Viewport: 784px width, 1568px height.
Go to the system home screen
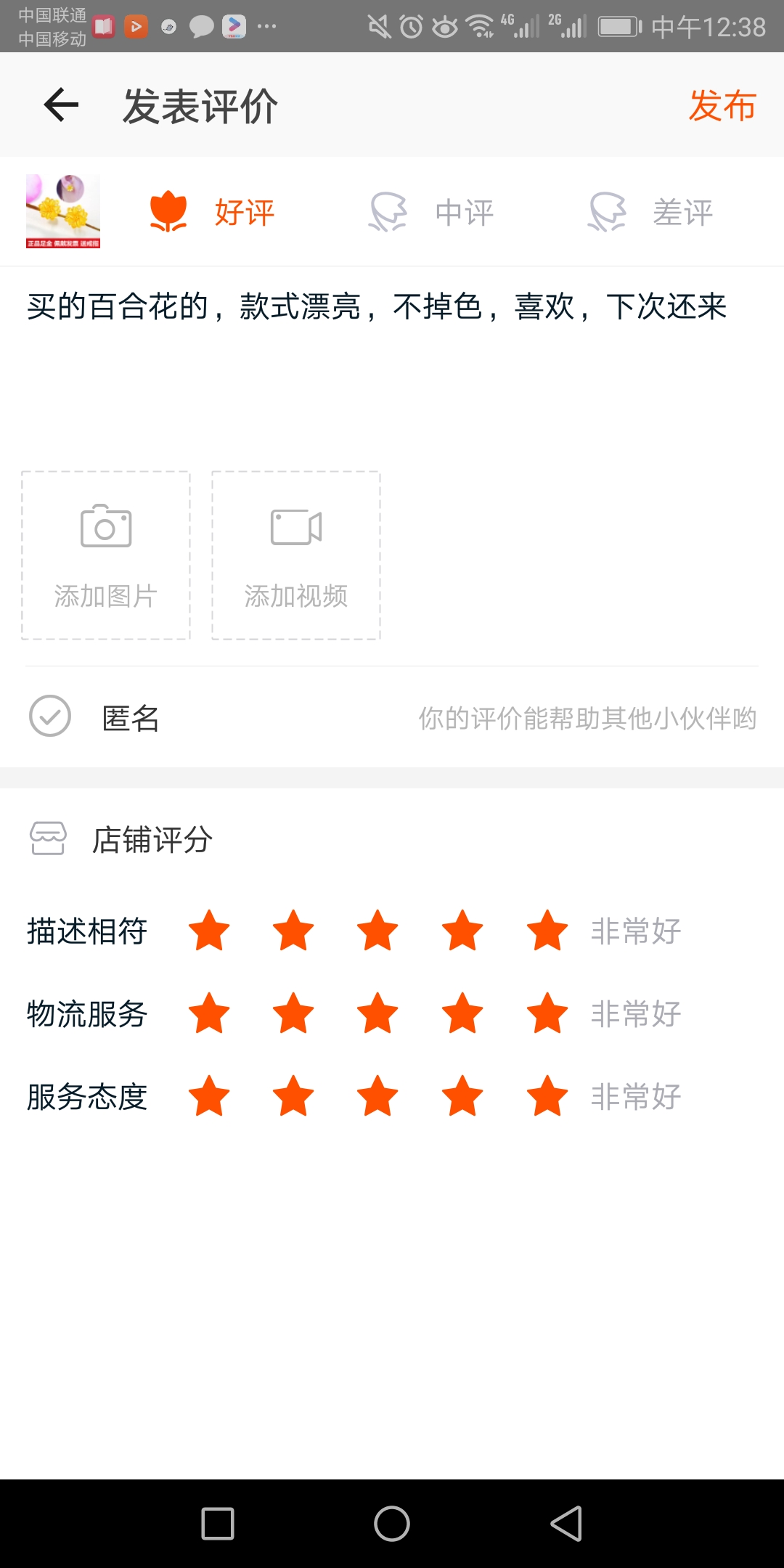[392, 1523]
